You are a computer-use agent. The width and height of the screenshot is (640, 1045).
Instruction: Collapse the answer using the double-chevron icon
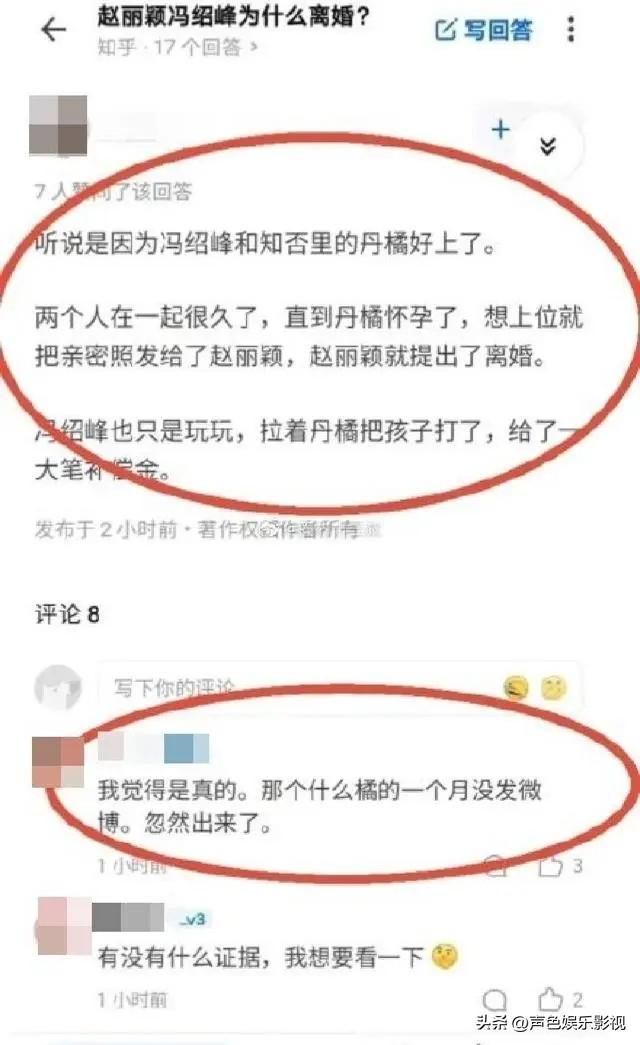coord(547,146)
